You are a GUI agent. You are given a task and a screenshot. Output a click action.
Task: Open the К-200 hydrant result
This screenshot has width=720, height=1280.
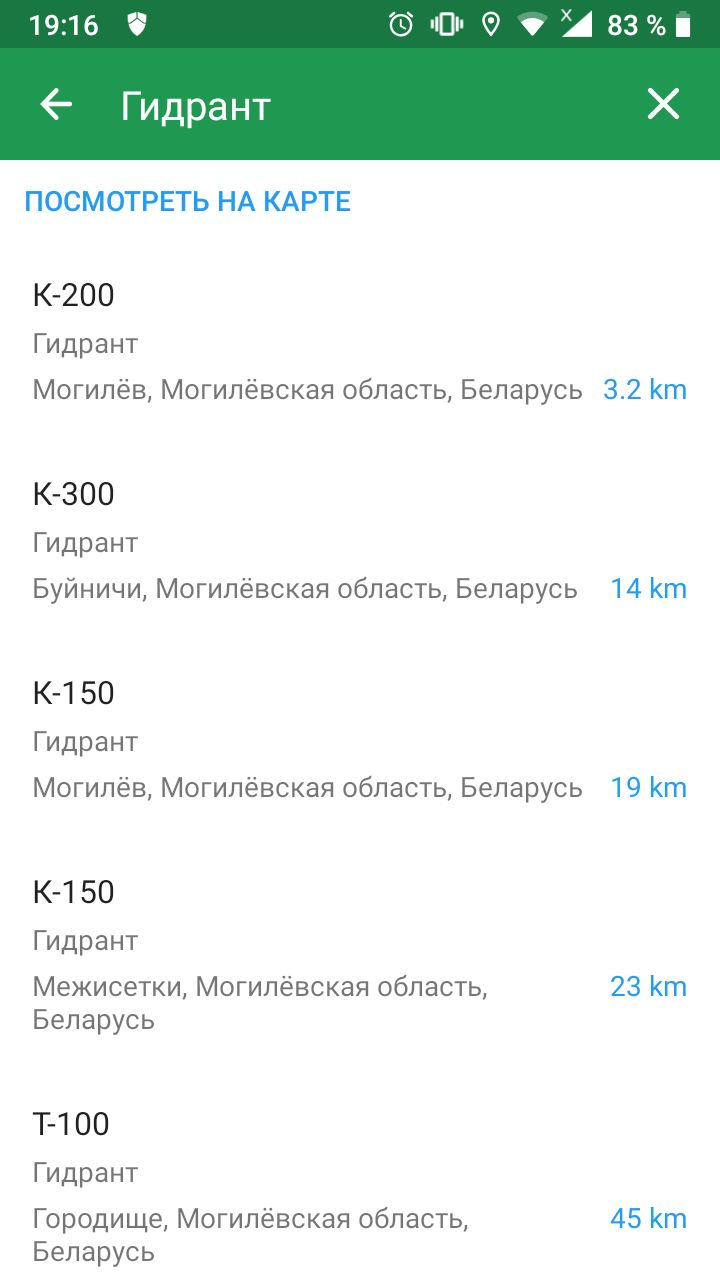coord(360,342)
